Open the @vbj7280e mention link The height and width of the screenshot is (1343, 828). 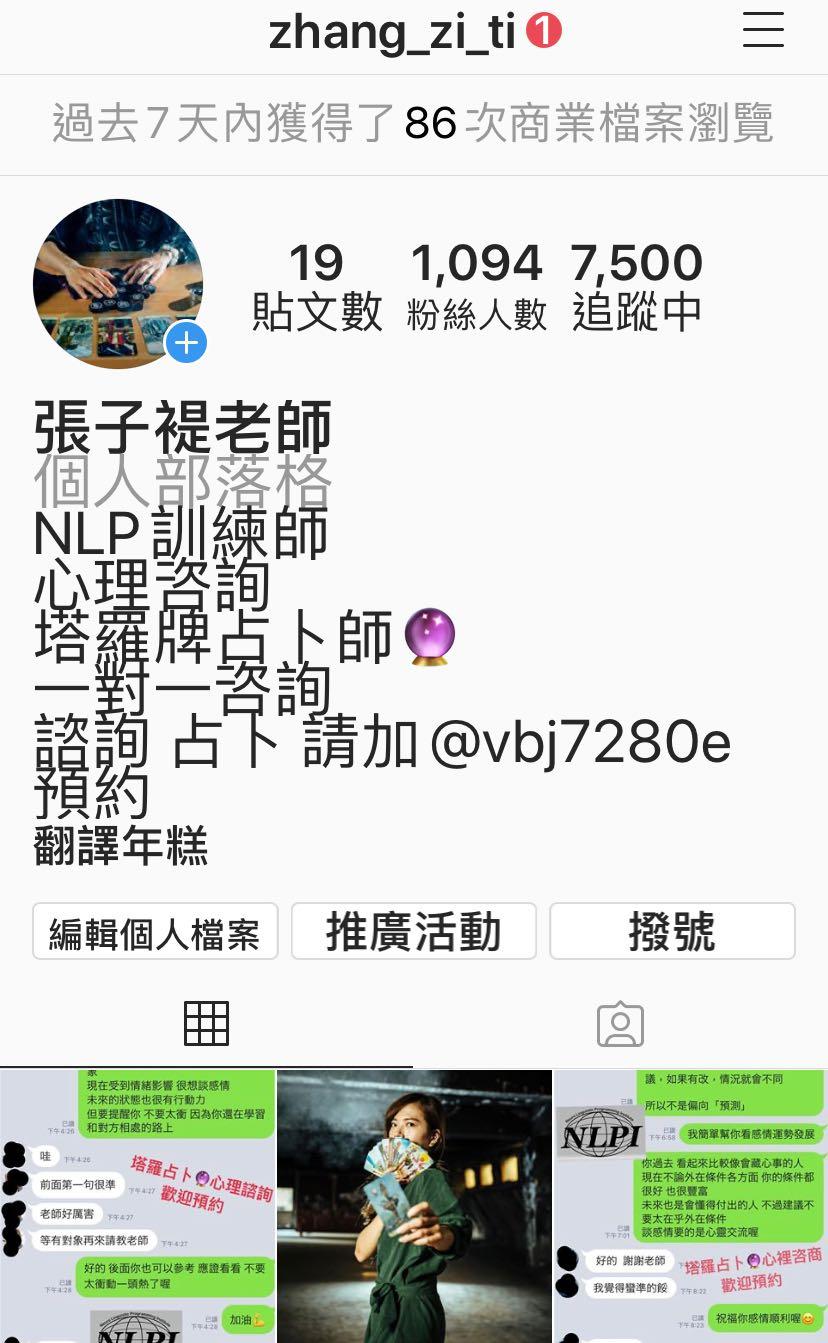580,744
